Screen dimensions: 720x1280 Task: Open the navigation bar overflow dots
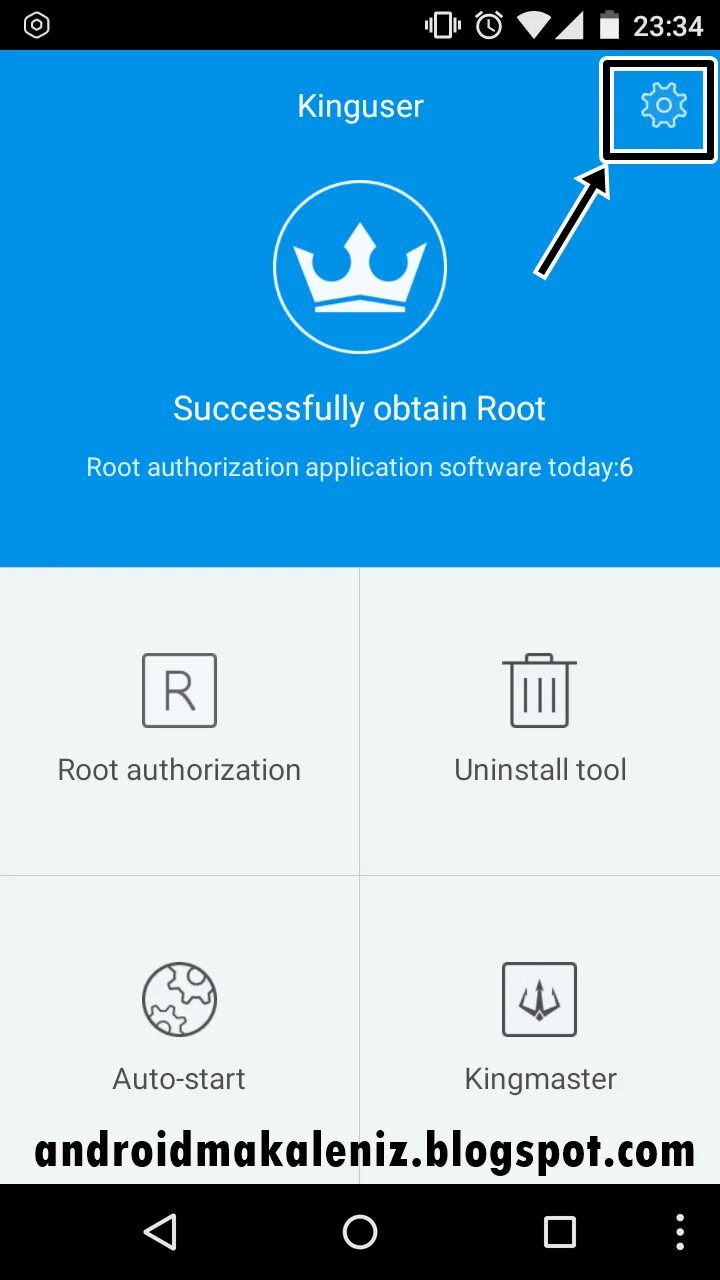(680, 1232)
